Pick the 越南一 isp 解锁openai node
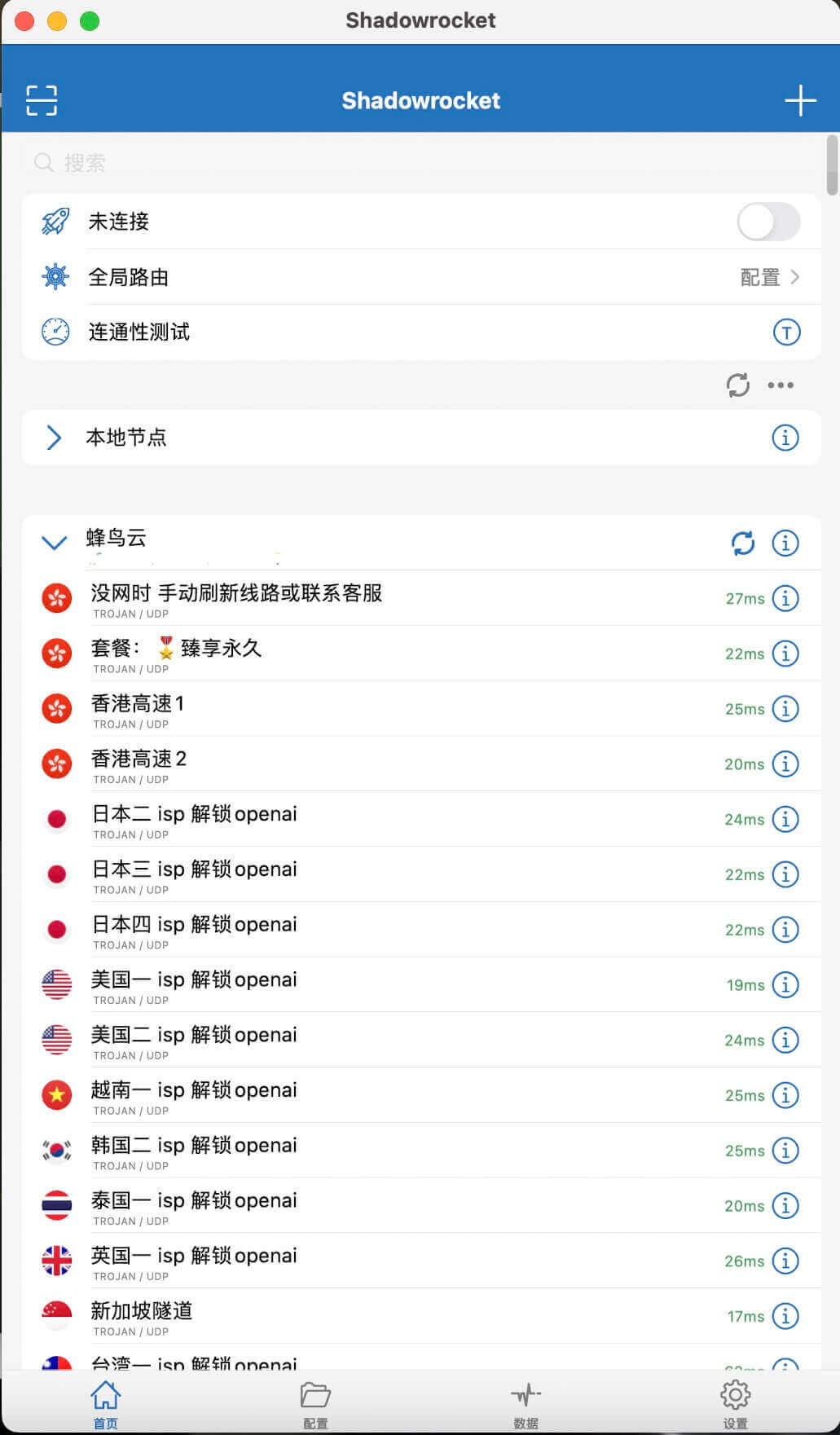The width and height of the screenshot is (840, 1435). coord(326,1095)
